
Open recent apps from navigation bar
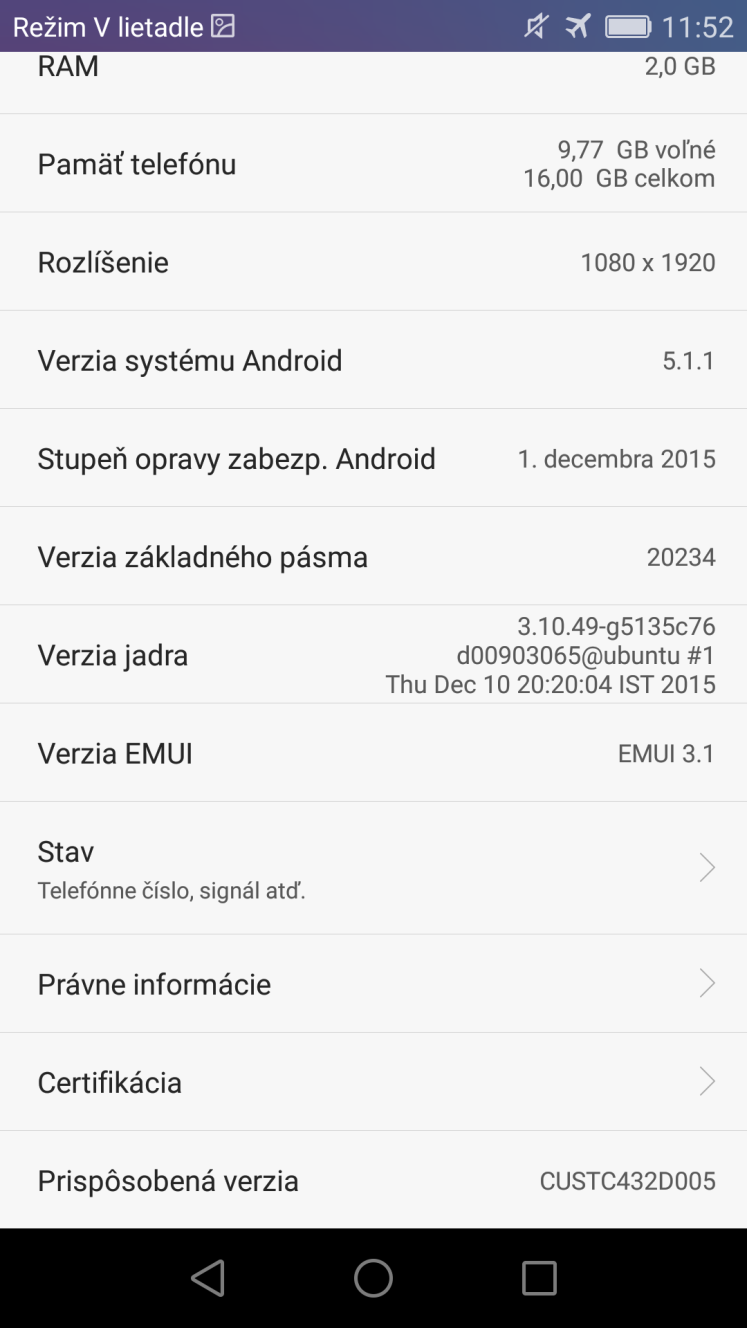point(539,1277)
